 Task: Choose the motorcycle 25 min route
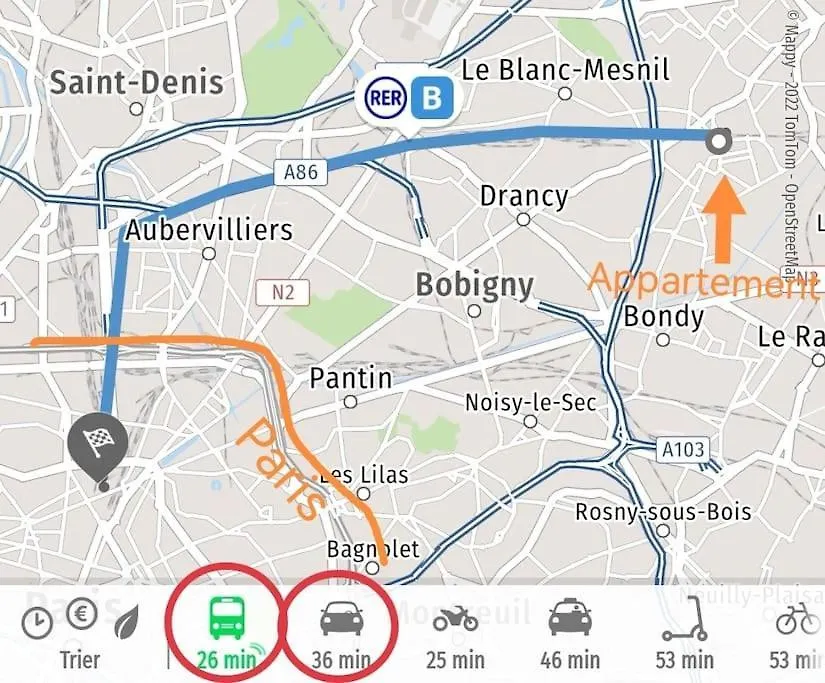(x=455, y=632)
